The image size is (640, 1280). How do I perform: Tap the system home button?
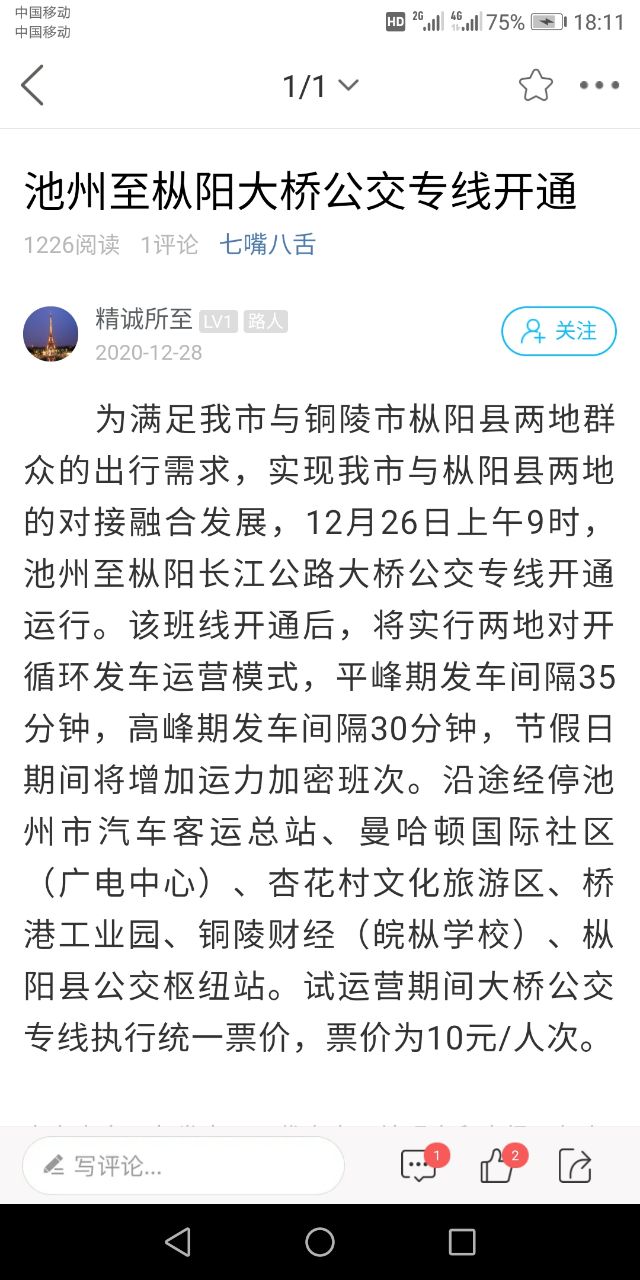click(320, 1242)
